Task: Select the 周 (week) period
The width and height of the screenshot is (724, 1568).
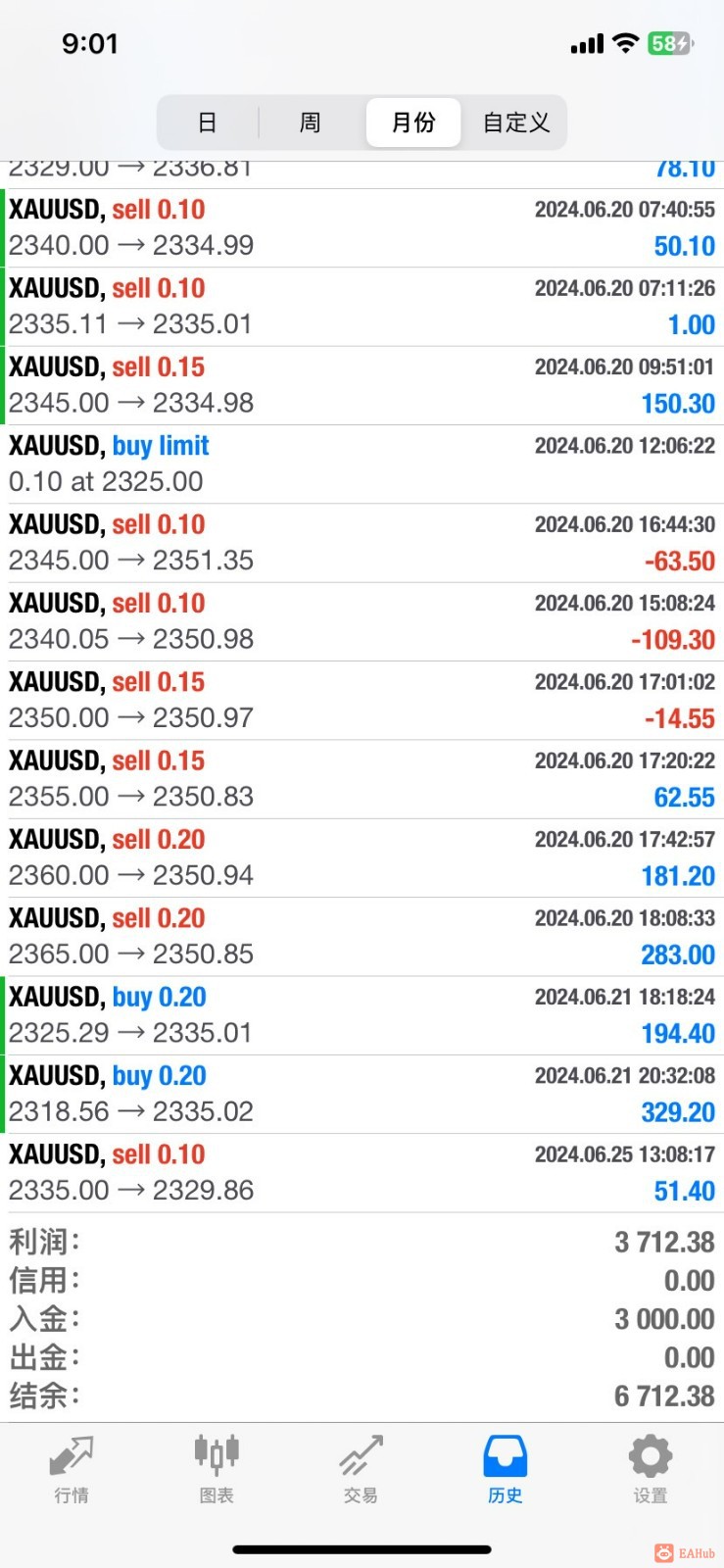Action: tap(310, 122)
